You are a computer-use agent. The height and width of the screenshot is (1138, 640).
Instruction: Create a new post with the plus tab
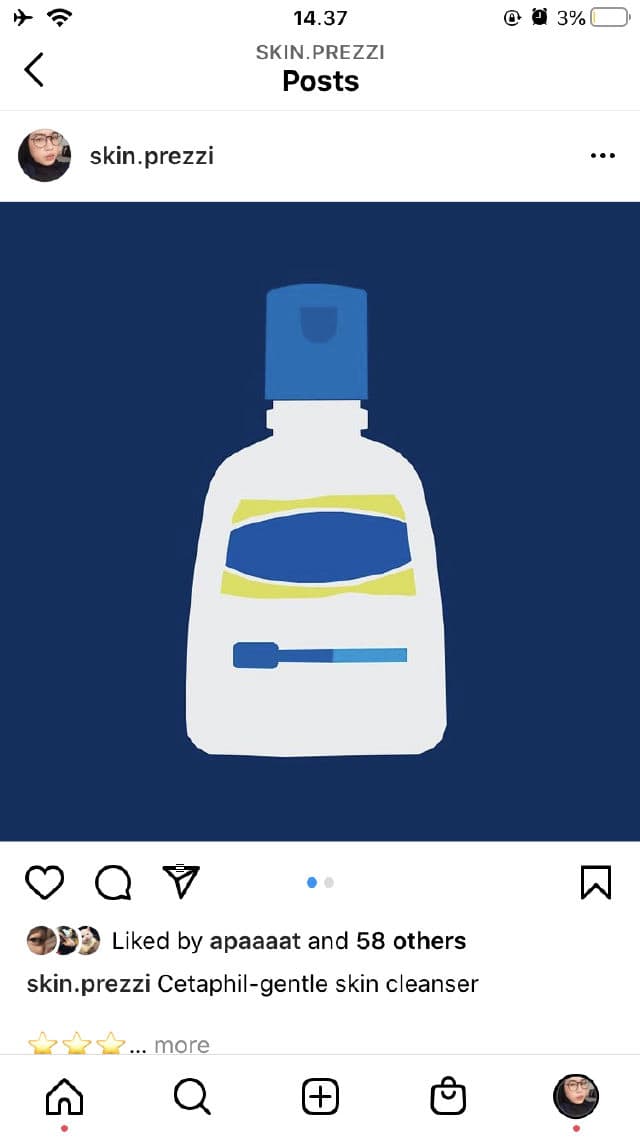(x=320, y=1097)
